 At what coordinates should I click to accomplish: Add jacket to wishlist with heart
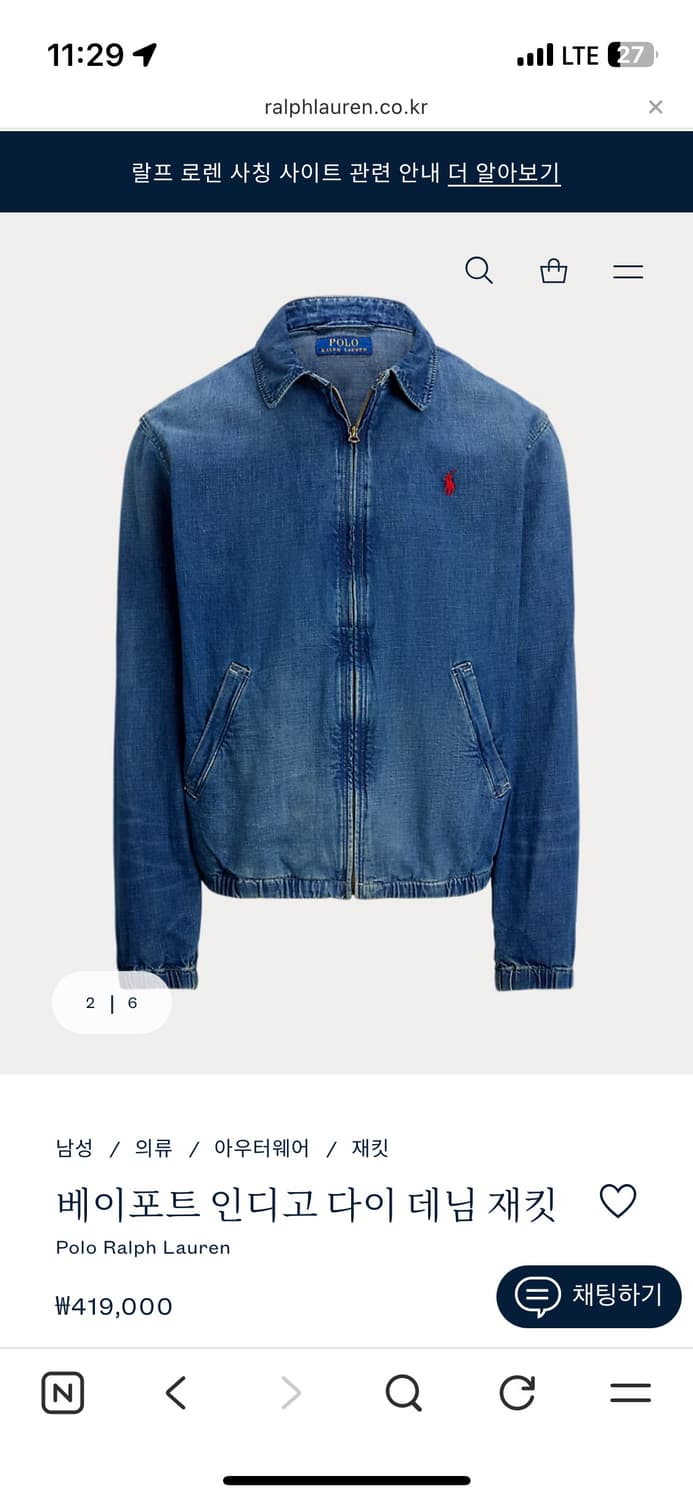pos(617,1201)
